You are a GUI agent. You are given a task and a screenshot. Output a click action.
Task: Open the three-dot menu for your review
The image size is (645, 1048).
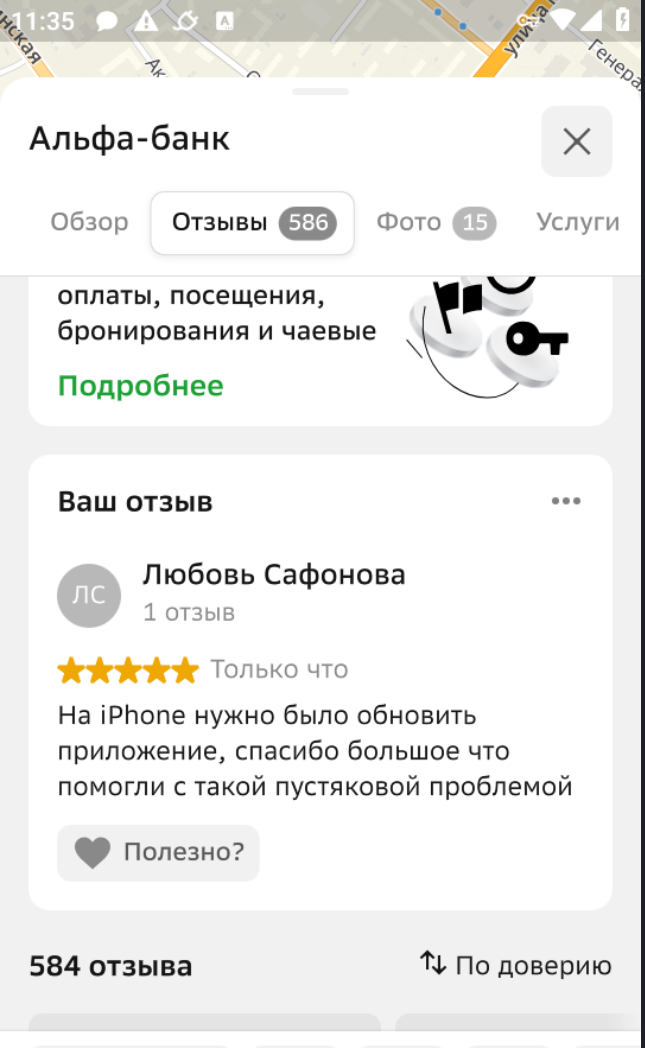[566, 501]
